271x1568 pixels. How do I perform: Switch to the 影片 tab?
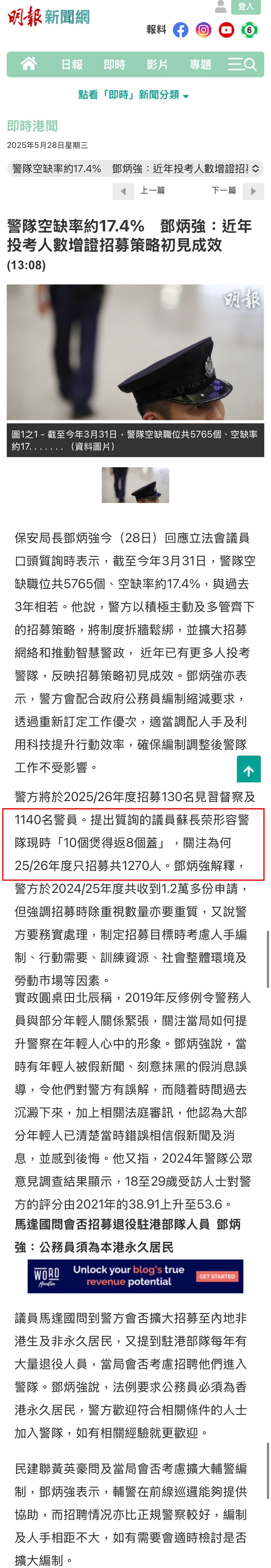(157, 64)
